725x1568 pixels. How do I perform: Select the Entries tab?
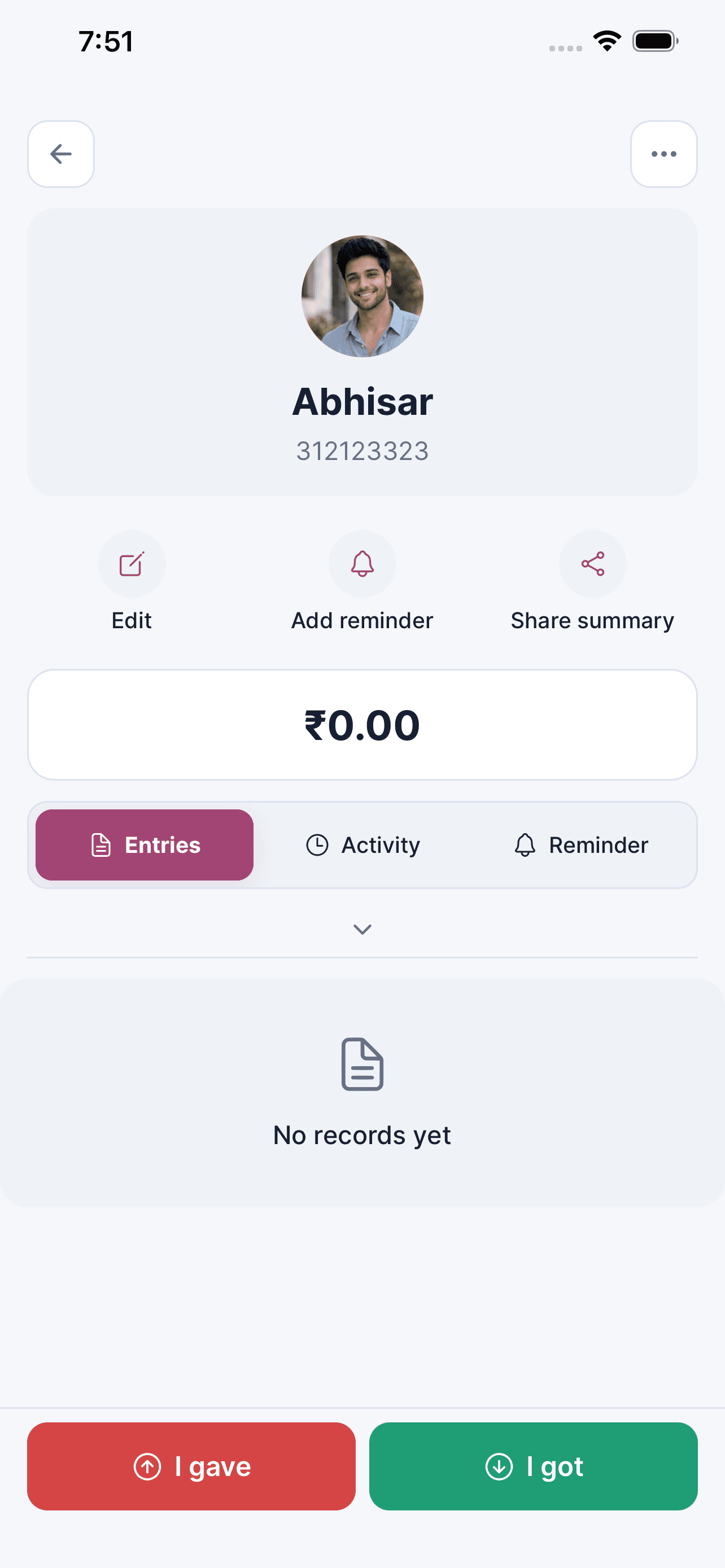point(145,845)
